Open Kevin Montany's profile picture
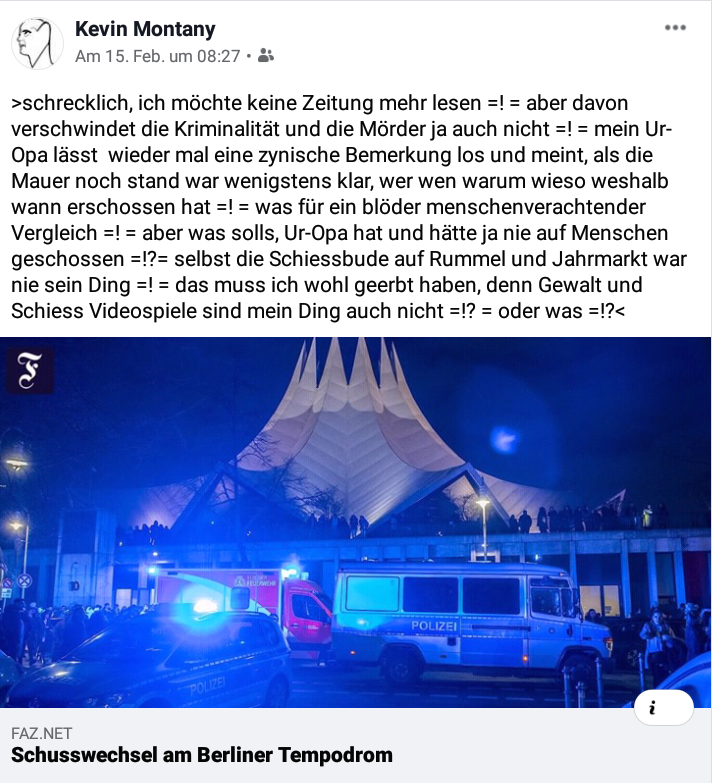The width and height of the screenshot is (712, 783). tap(37, 43)
